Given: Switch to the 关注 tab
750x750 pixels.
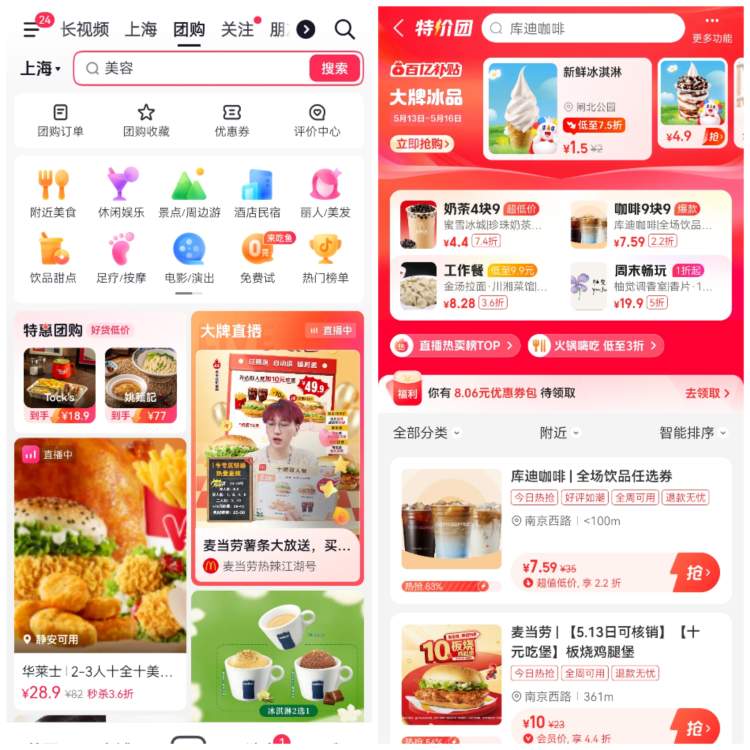Looking at the screenshot, I should pyautogui.click(x=238, y=29).
